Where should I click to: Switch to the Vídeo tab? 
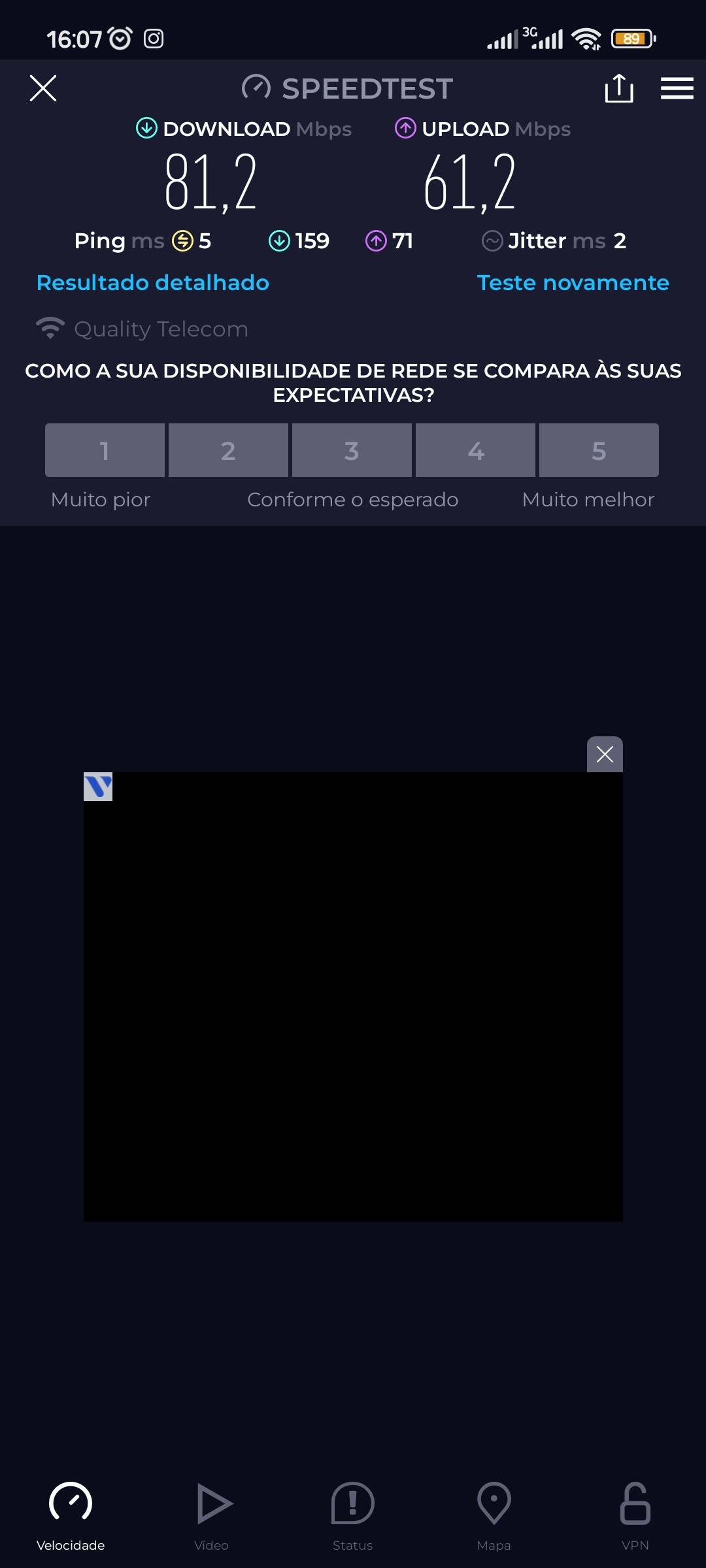pyautogui.click(x=212, y=1516)
